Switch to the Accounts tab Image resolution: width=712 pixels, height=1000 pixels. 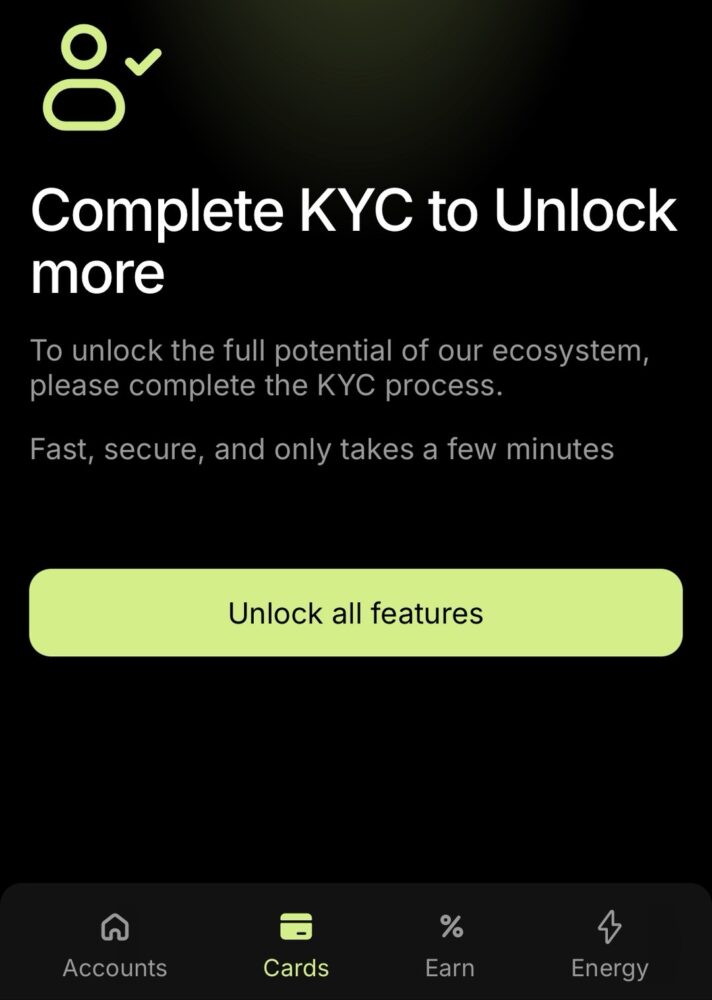point(115,946)
